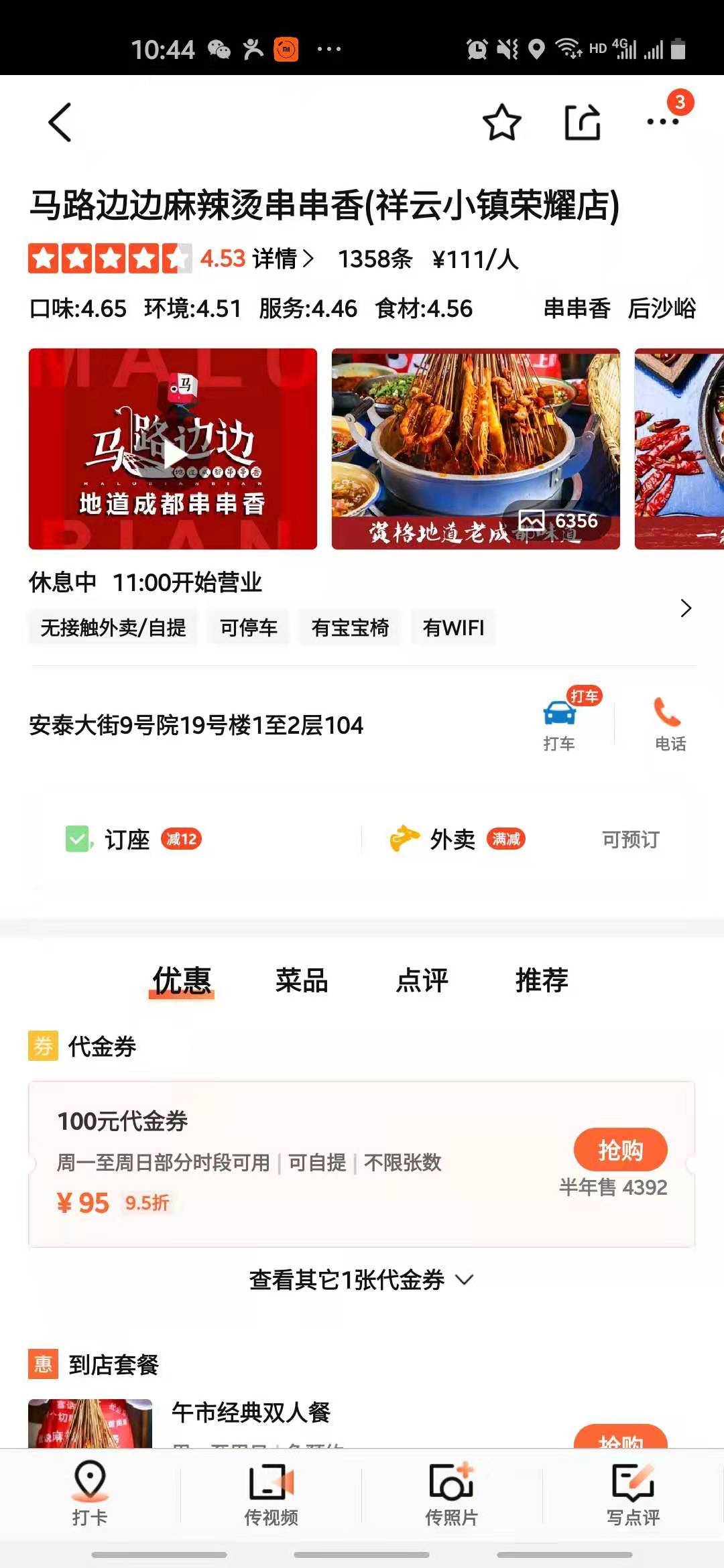
Task: Tap 抢购 to buy the 100元代金券
Action: pyautogui.click(x=620, y=1149)
